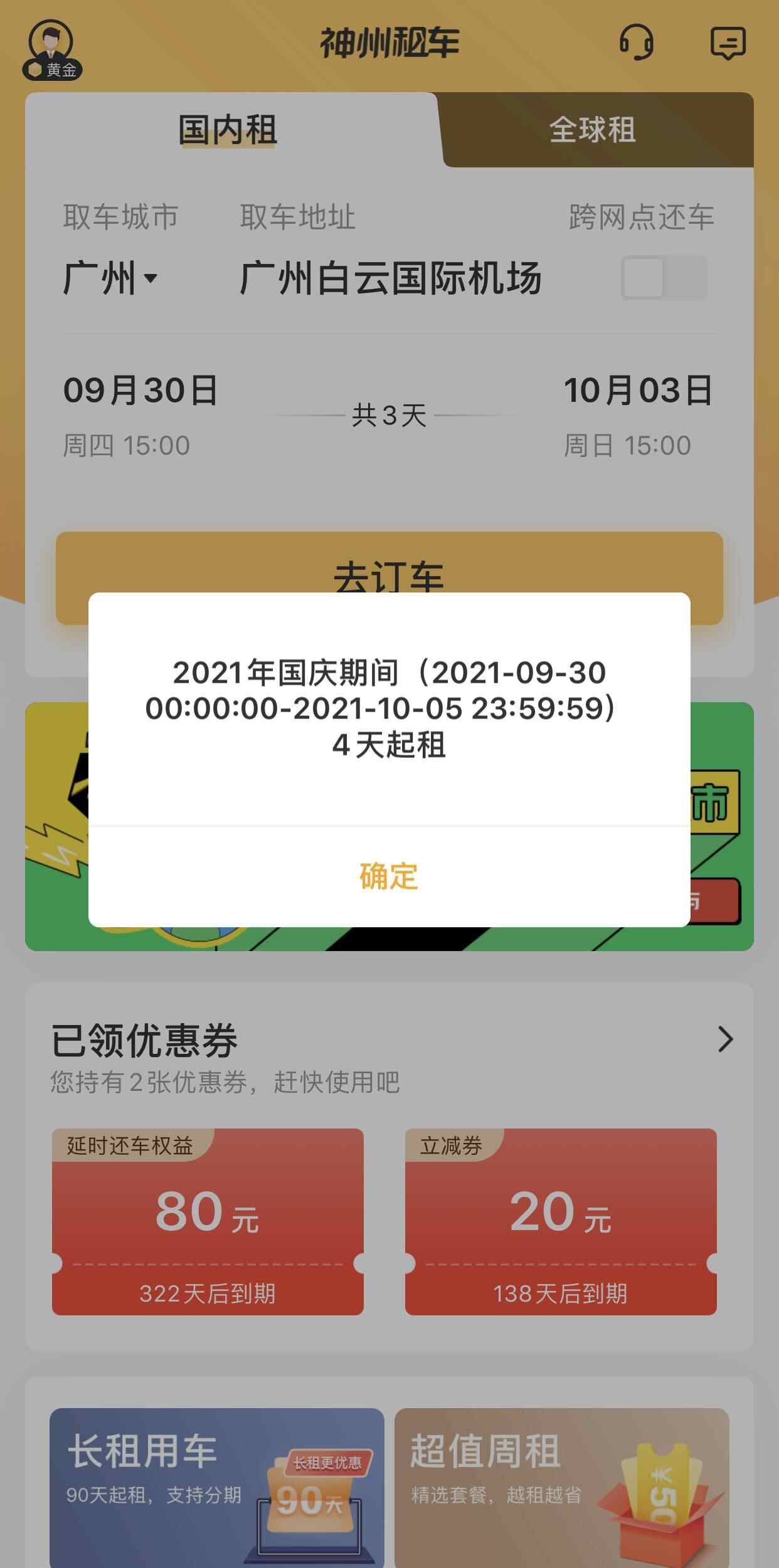Open the 超值周租 card

pyautogui.click(x=561, y=1486)
